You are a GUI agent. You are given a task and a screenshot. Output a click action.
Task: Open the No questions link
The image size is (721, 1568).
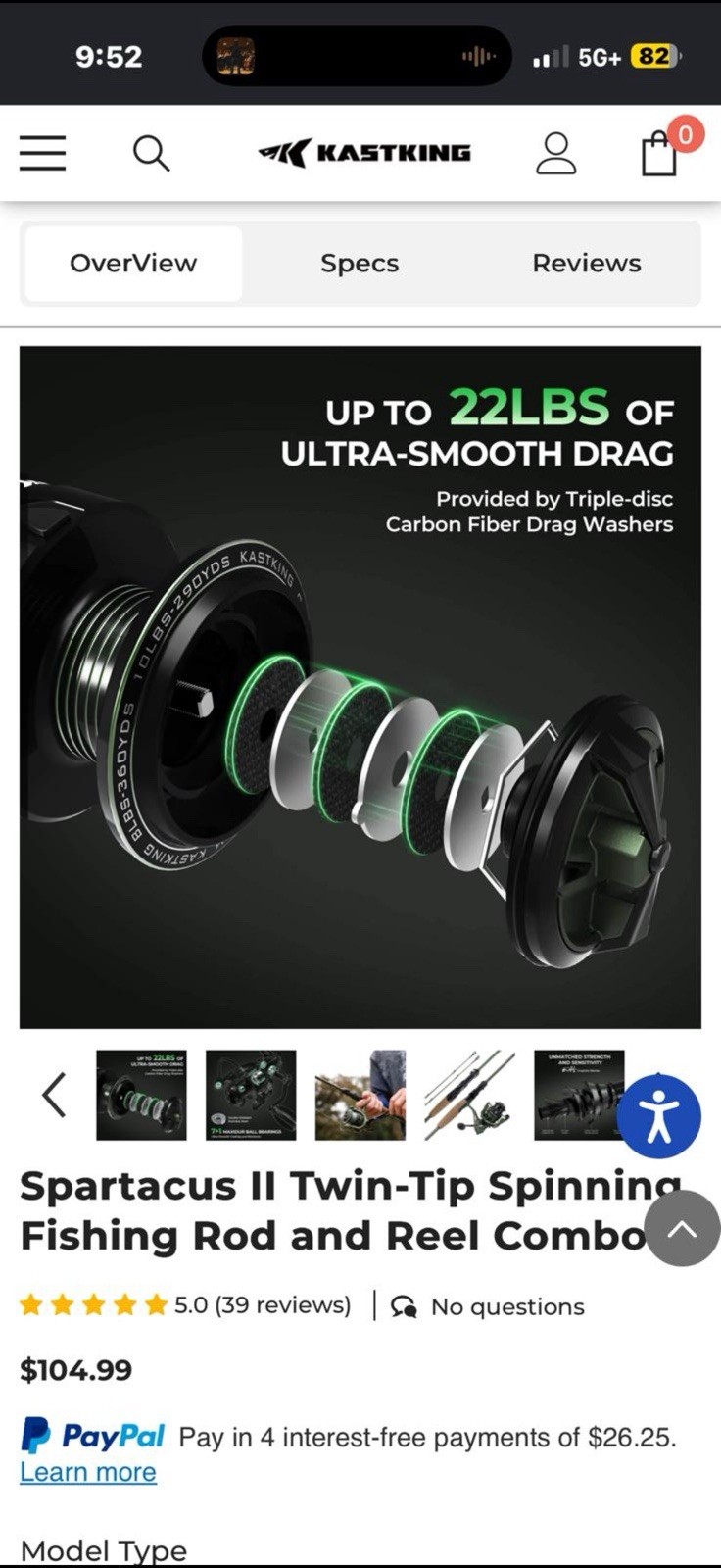[487, 1306]
